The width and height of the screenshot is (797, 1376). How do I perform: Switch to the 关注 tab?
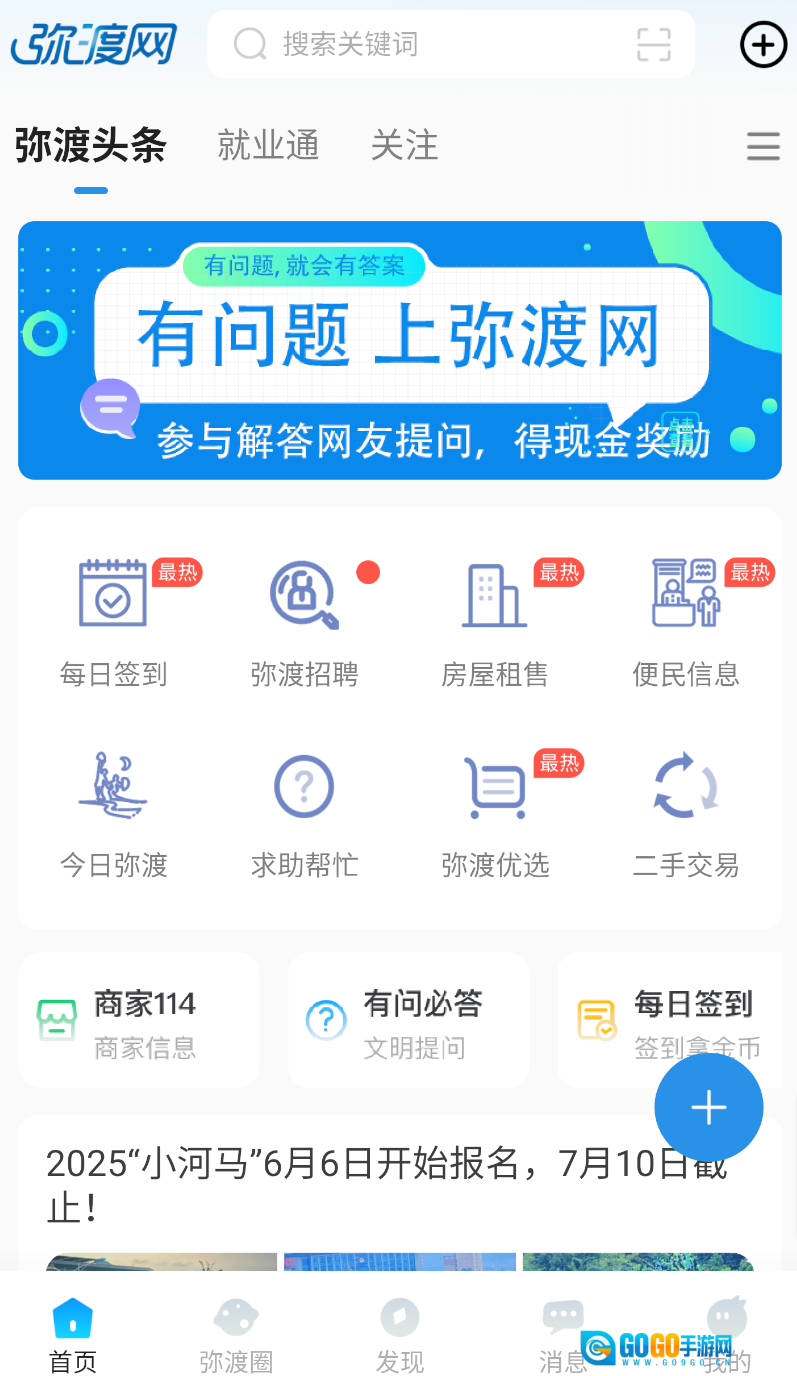click(x=404, y=146)
